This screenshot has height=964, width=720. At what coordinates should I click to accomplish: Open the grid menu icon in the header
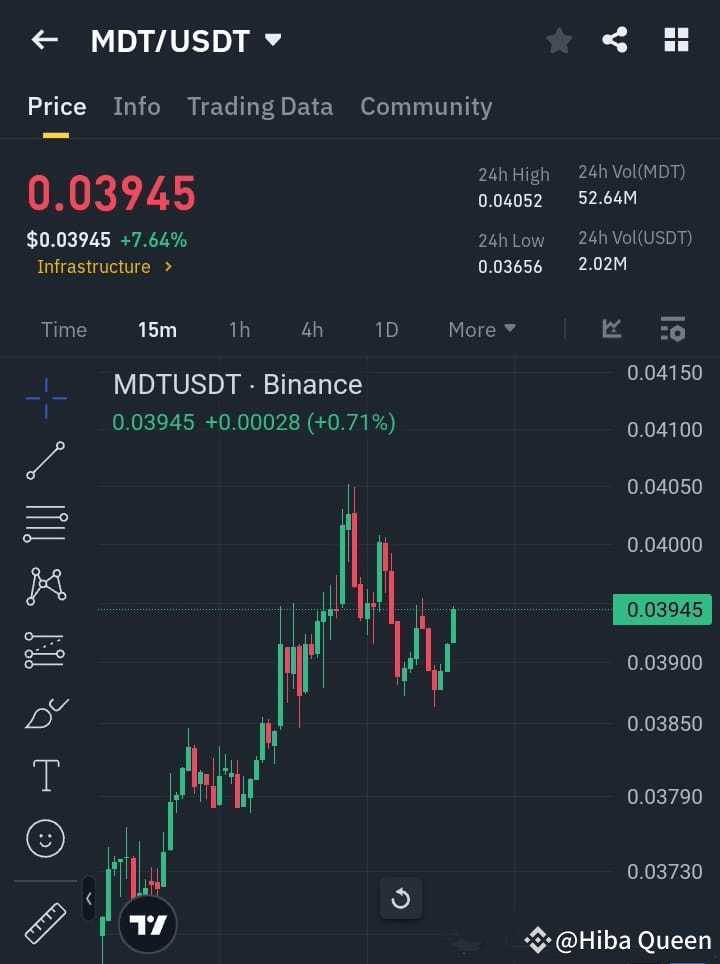point(676,40)
